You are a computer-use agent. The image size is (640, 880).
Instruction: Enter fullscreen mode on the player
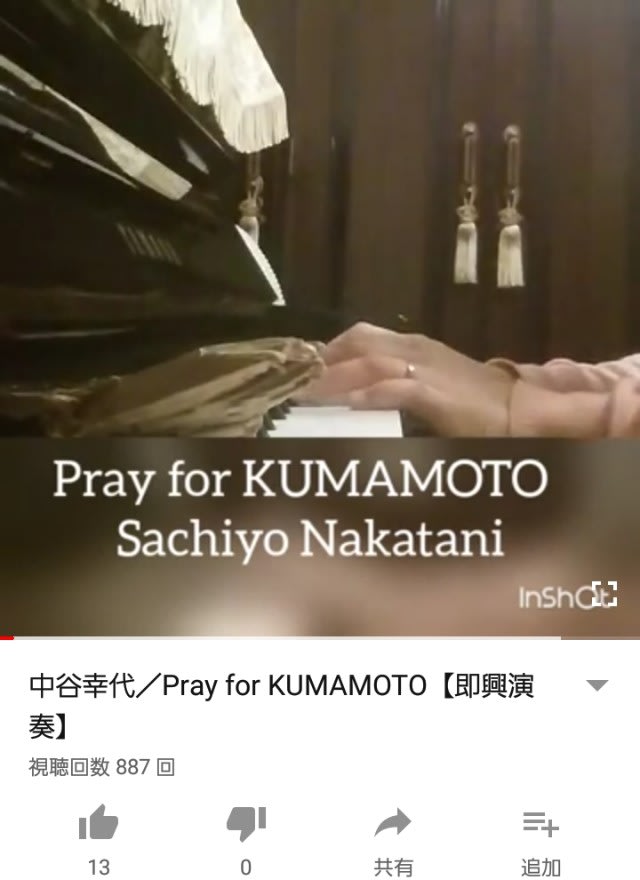604,594
